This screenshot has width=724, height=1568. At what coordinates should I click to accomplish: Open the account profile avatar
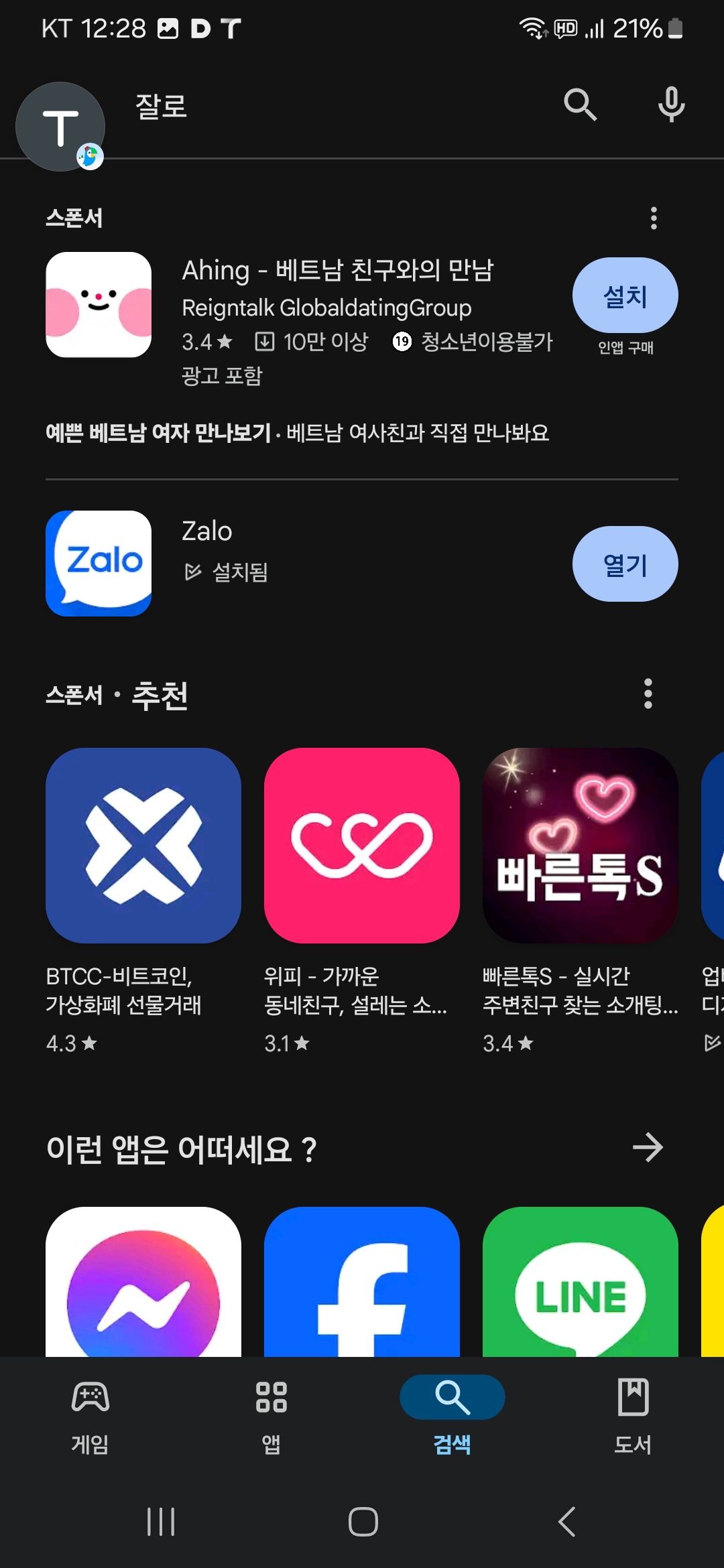coord(60,127)
